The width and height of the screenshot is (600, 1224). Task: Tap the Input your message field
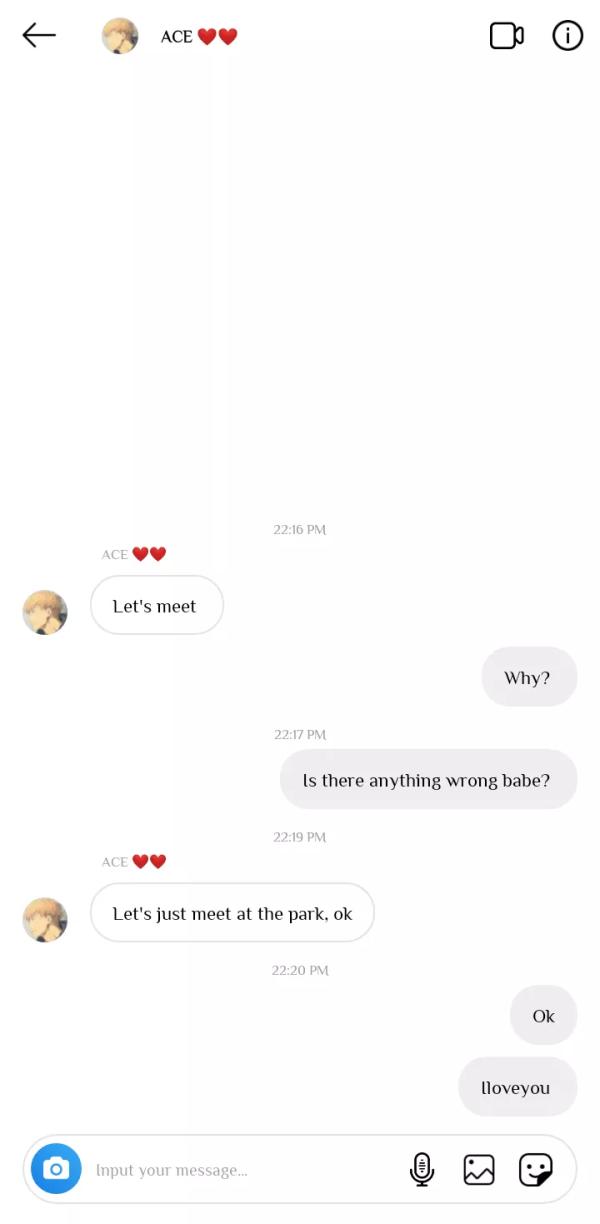tap(240, 1169)
